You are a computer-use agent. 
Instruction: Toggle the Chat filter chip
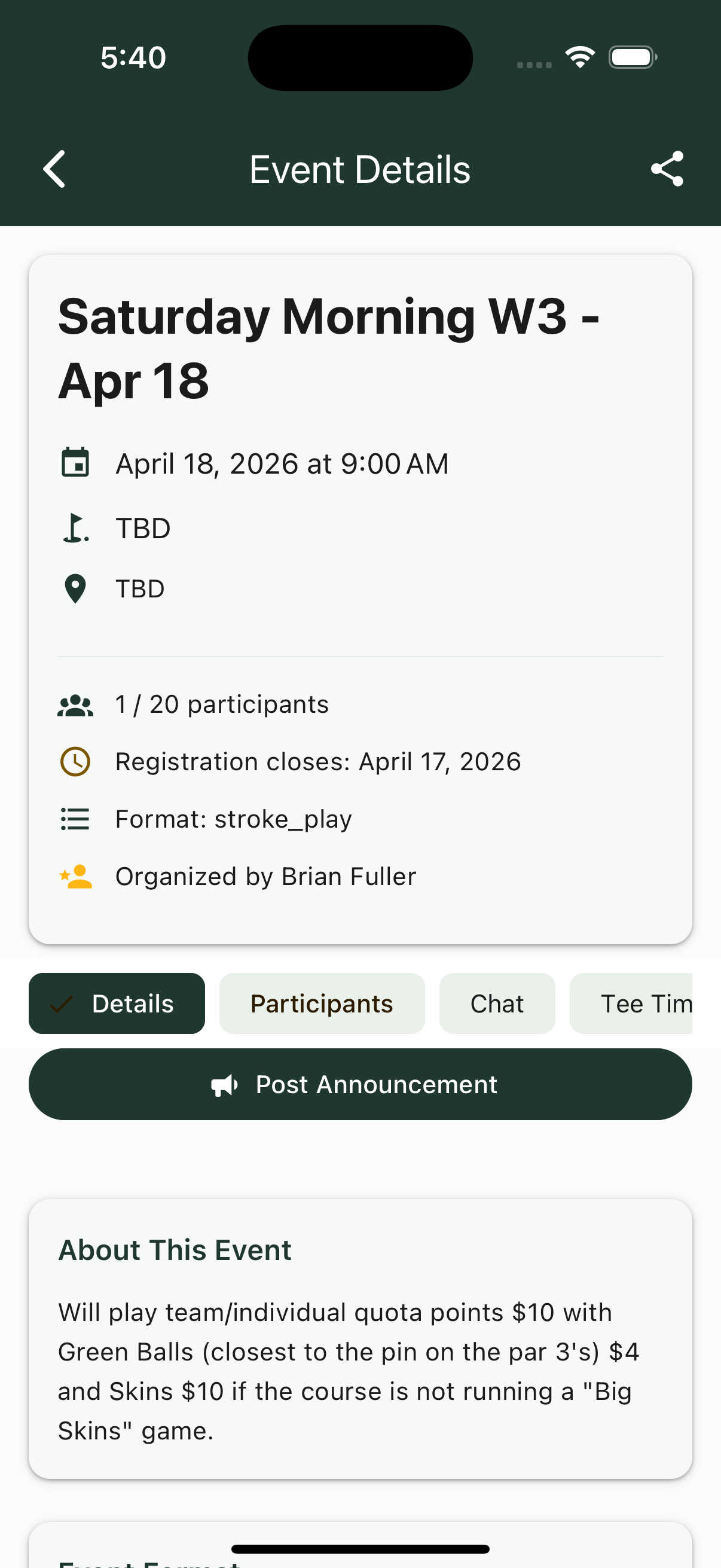[x=496, y=1003]
